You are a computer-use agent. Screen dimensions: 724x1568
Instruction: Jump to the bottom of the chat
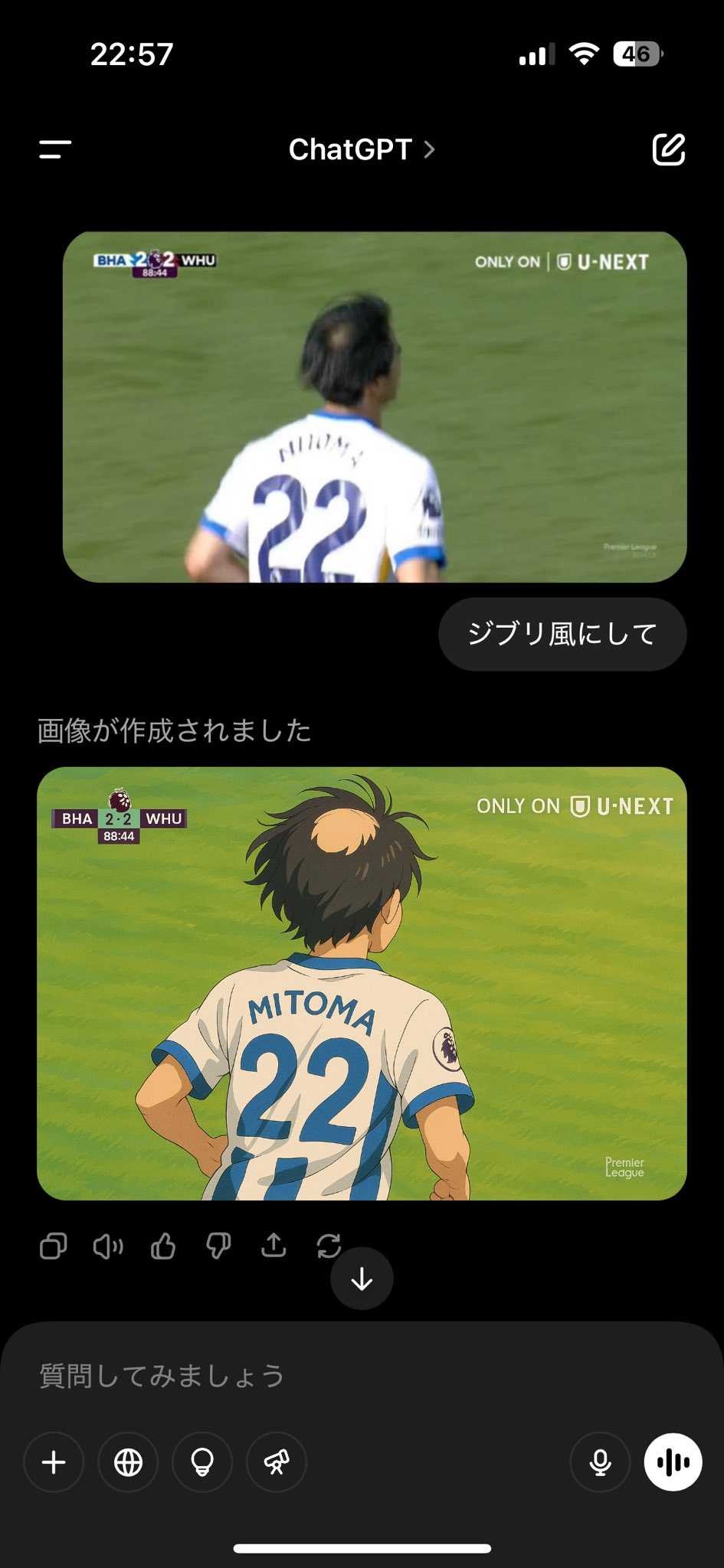(362, 1279)
